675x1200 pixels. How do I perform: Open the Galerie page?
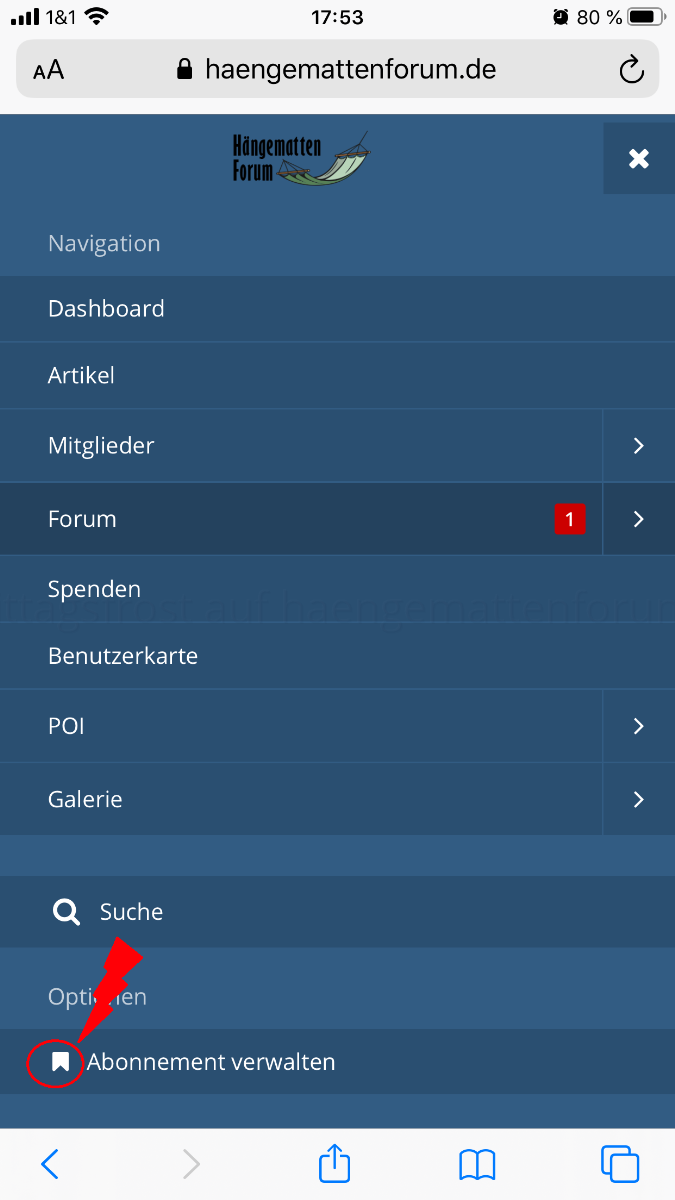(85, 800)
